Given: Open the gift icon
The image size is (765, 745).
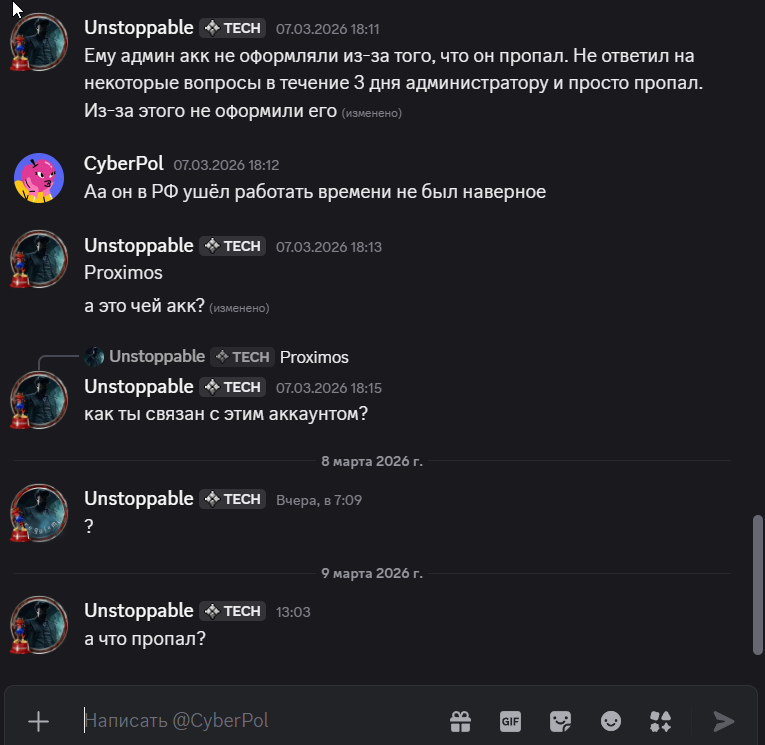Looking at the screenshot, I should [x=460, y=721].
